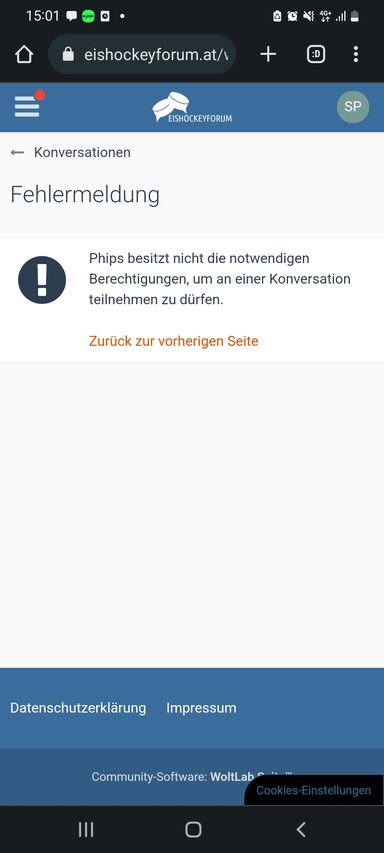This screenshot has height=853, width=384.
Task: Tap Zurück zur vorherigen Seite link
Action: (x=174, y=341)
